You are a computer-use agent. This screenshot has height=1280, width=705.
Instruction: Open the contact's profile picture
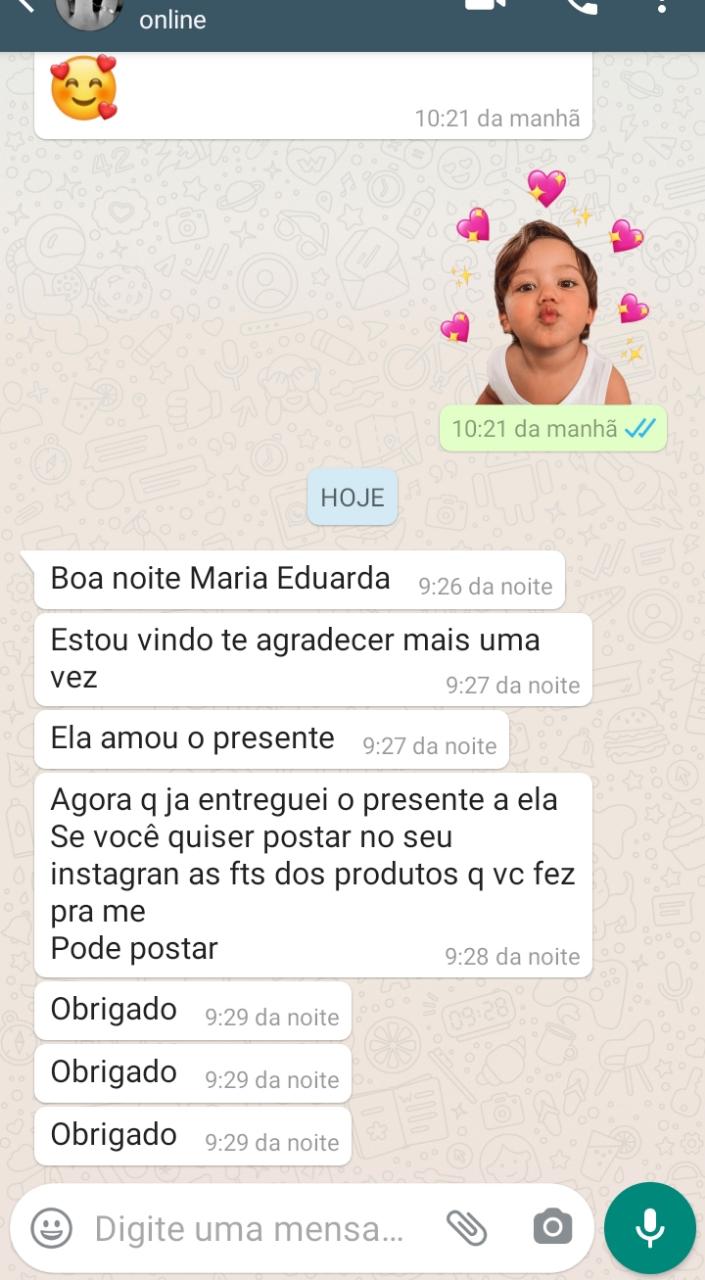[x=88, y=10]
